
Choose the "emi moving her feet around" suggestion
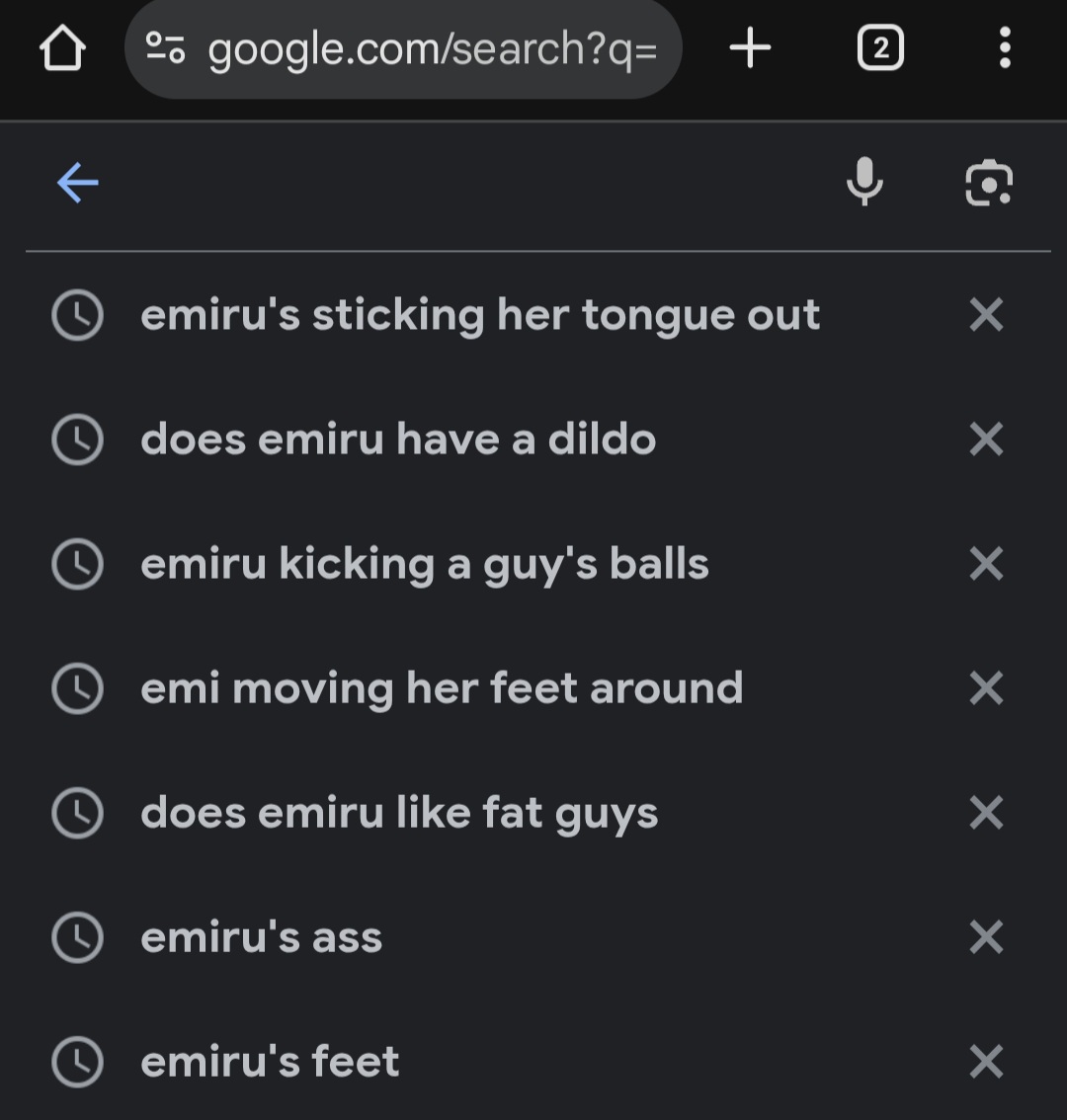pyautogui.click(x=442, y=688)
